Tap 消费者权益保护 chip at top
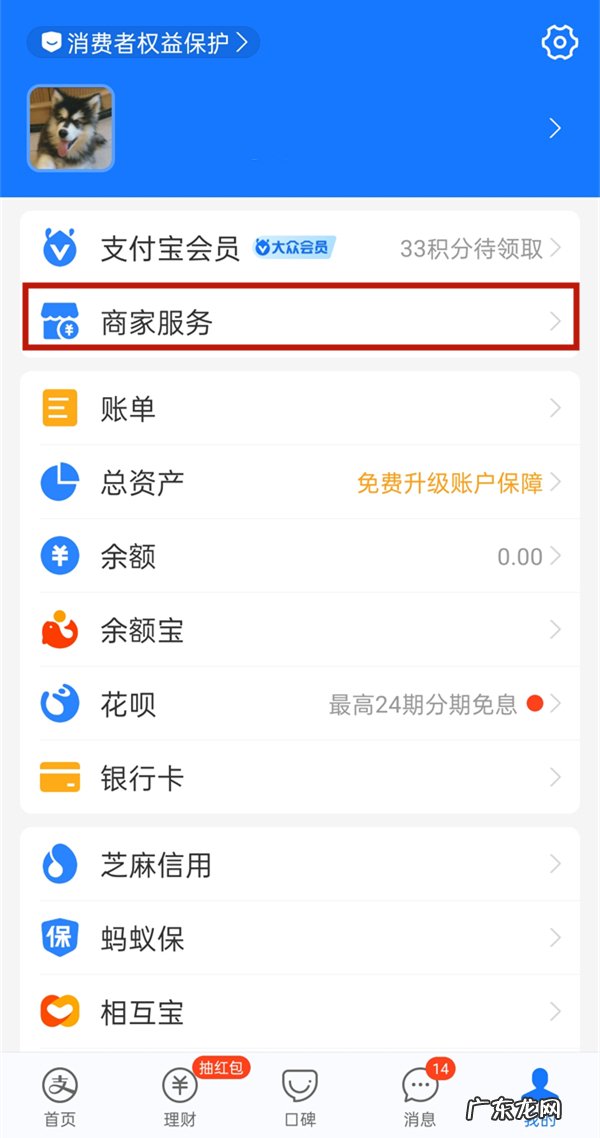The image size is (600, 1138). [x=145, y=43]
